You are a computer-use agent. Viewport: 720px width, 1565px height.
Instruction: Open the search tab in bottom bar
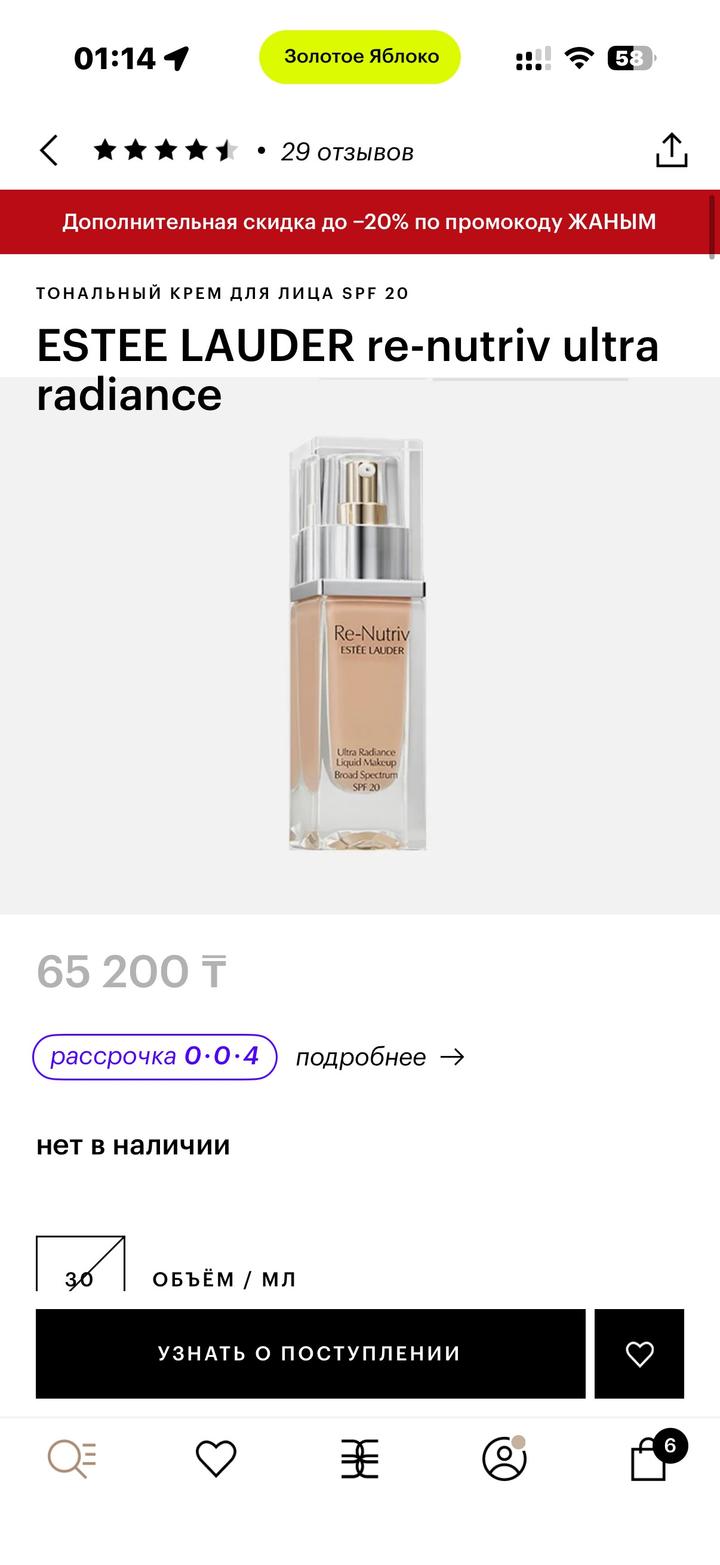pyautogui.click(x=72, y=1459)
